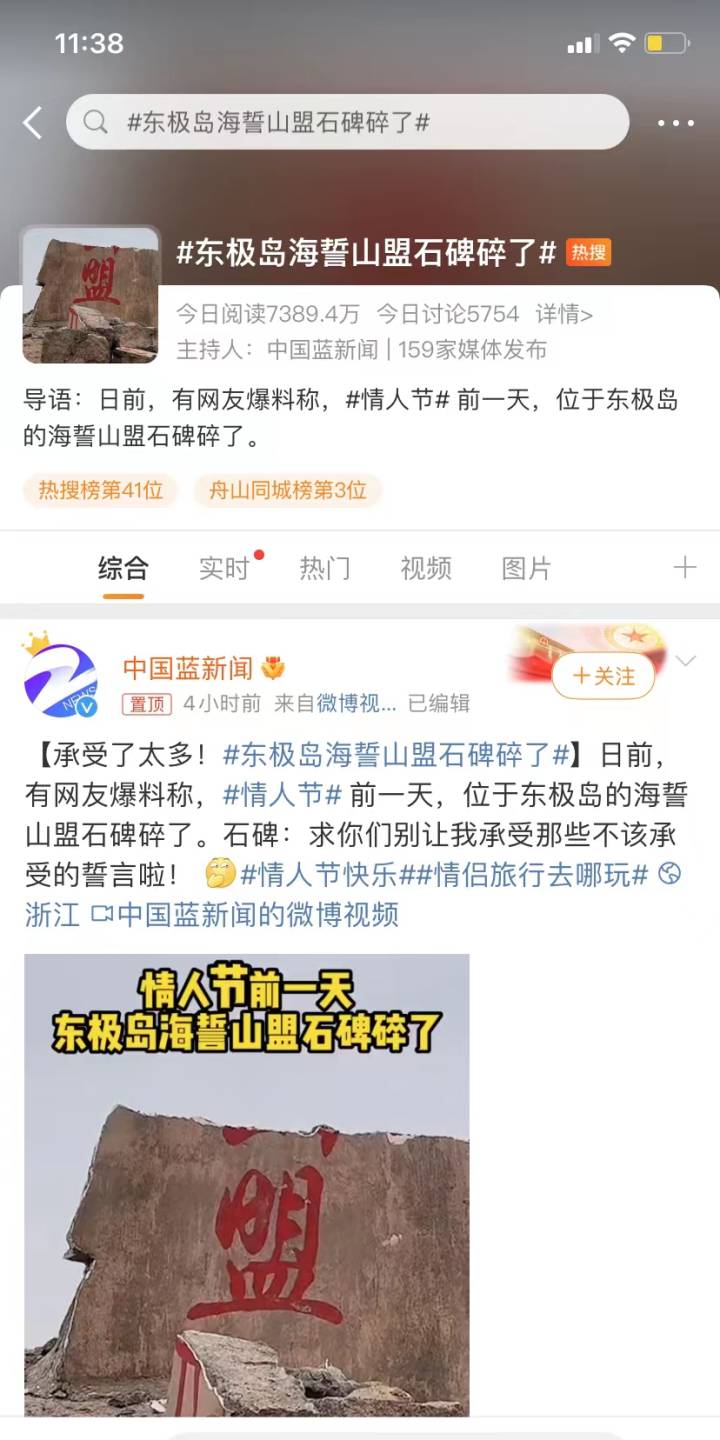Switch to the 视频 tab
720x1440 pixels.
(x=426, y=568)
